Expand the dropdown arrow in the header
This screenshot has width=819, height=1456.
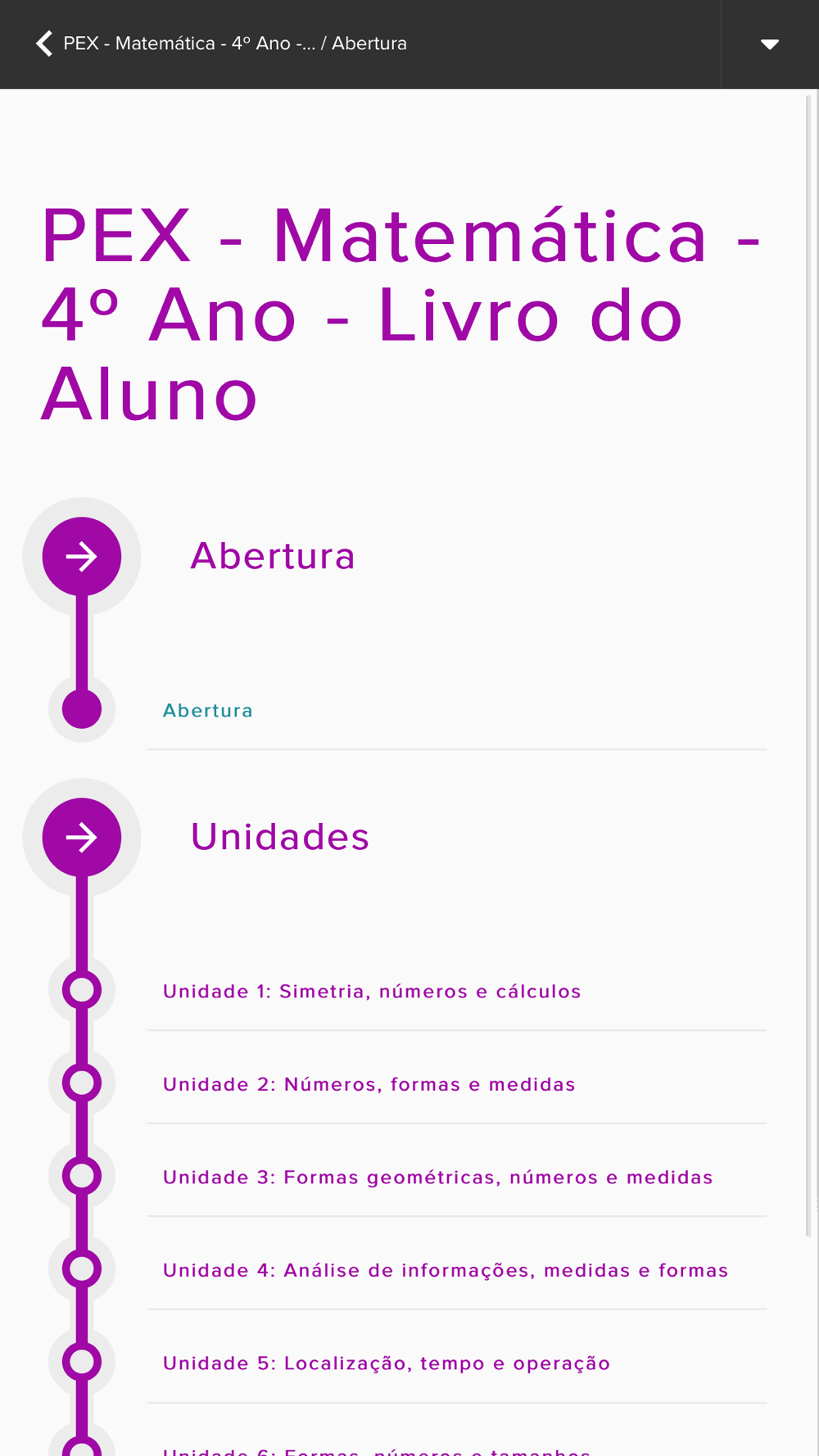tap(769, 44)
